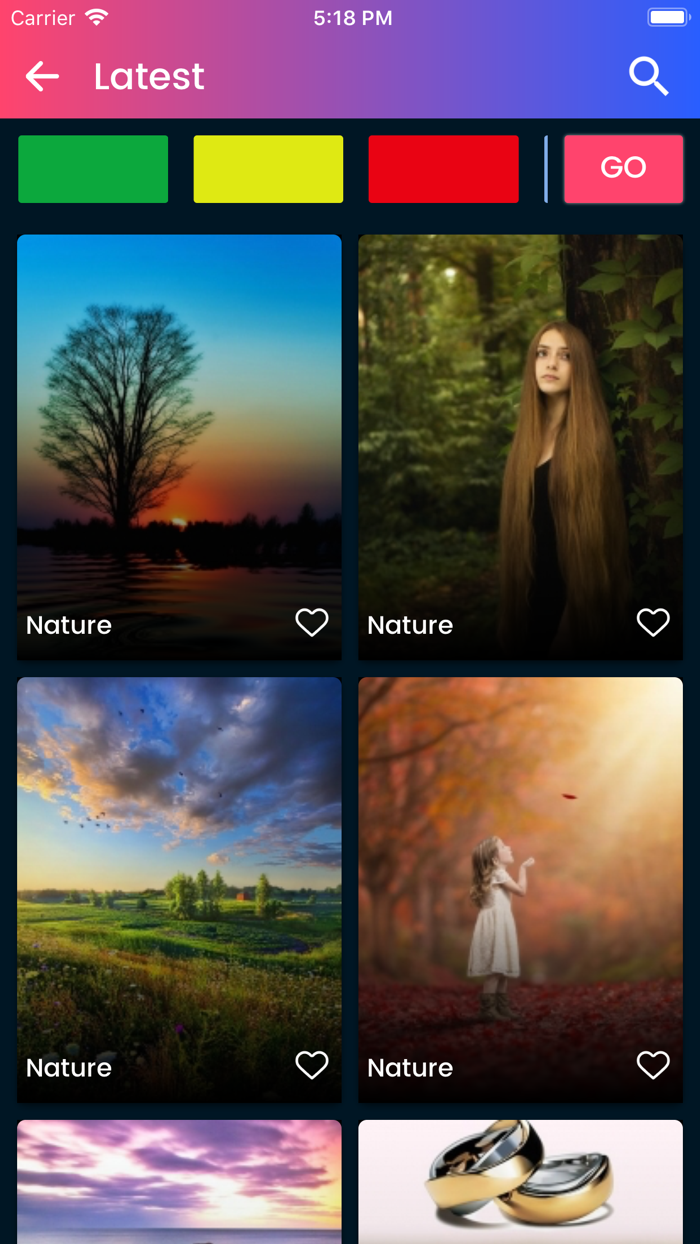Favorite the girl in autumn wallpaper
The height and width of the screenshot is (1244, 700).
point(653,1065)
